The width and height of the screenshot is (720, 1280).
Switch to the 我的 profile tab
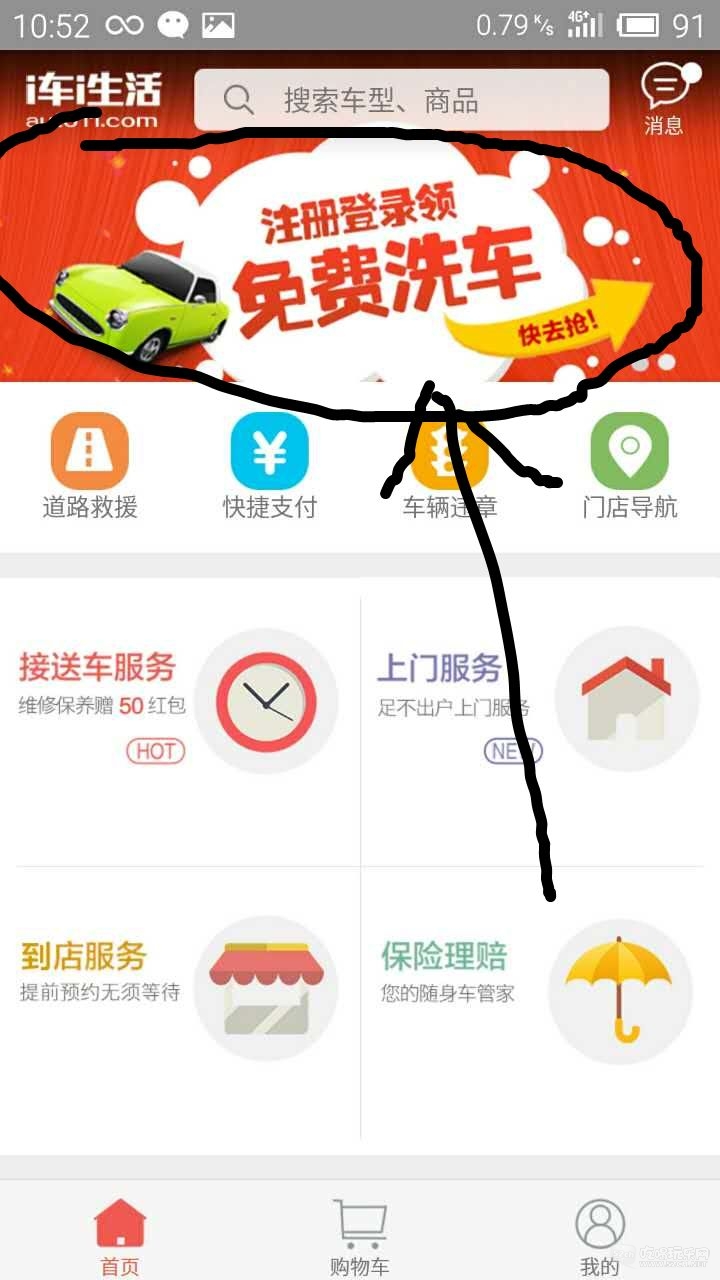(600, 1235)
